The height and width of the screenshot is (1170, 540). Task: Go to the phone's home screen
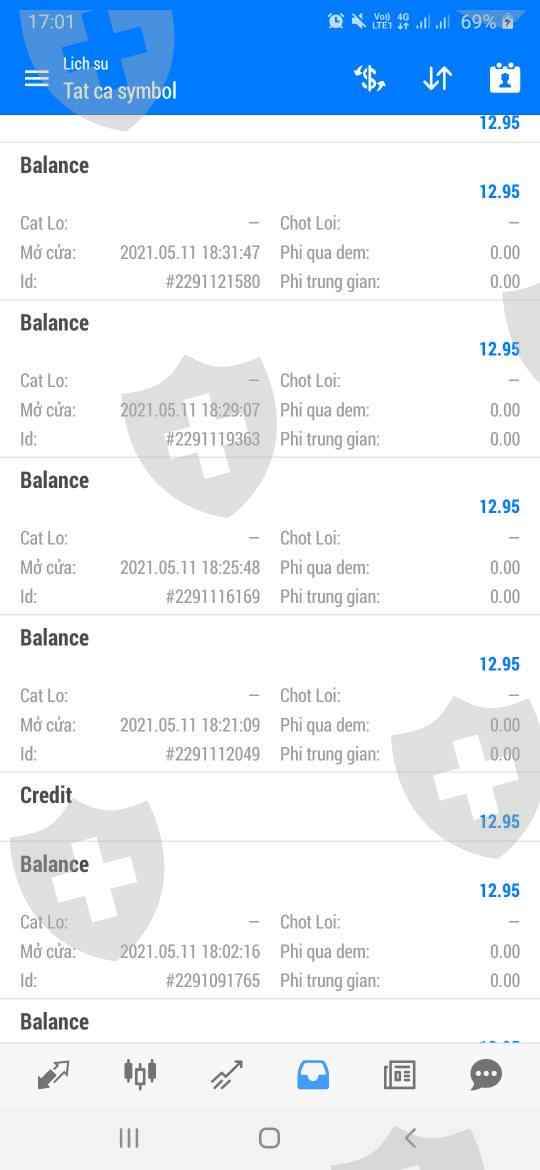tap(269, 1138)
